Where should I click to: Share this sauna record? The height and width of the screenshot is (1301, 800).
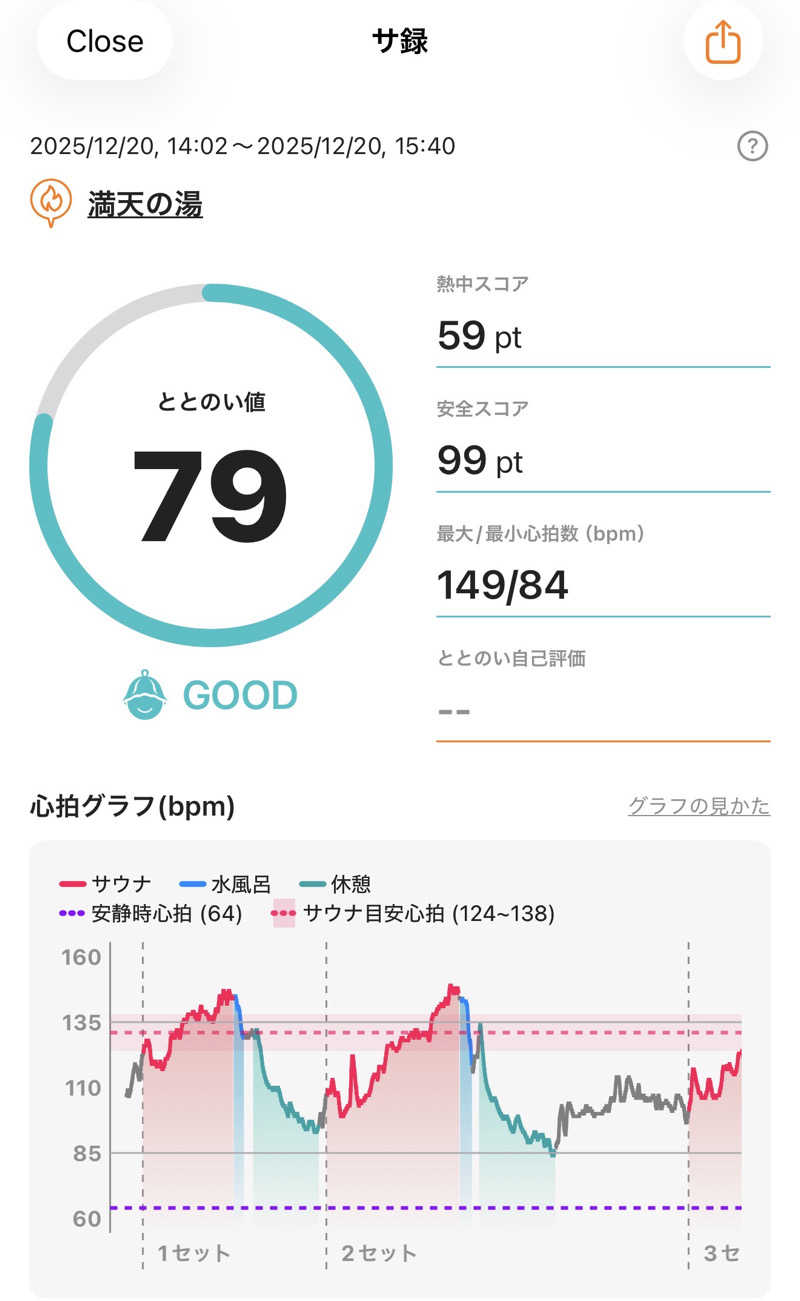(722, 42)
